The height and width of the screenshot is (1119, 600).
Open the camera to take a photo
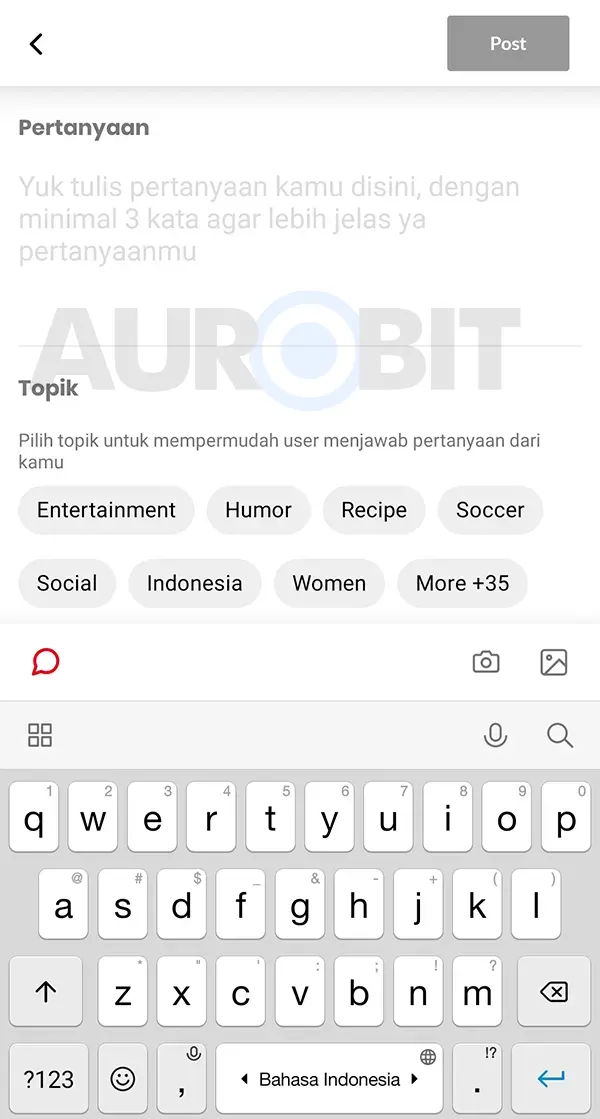coord(486,662)
